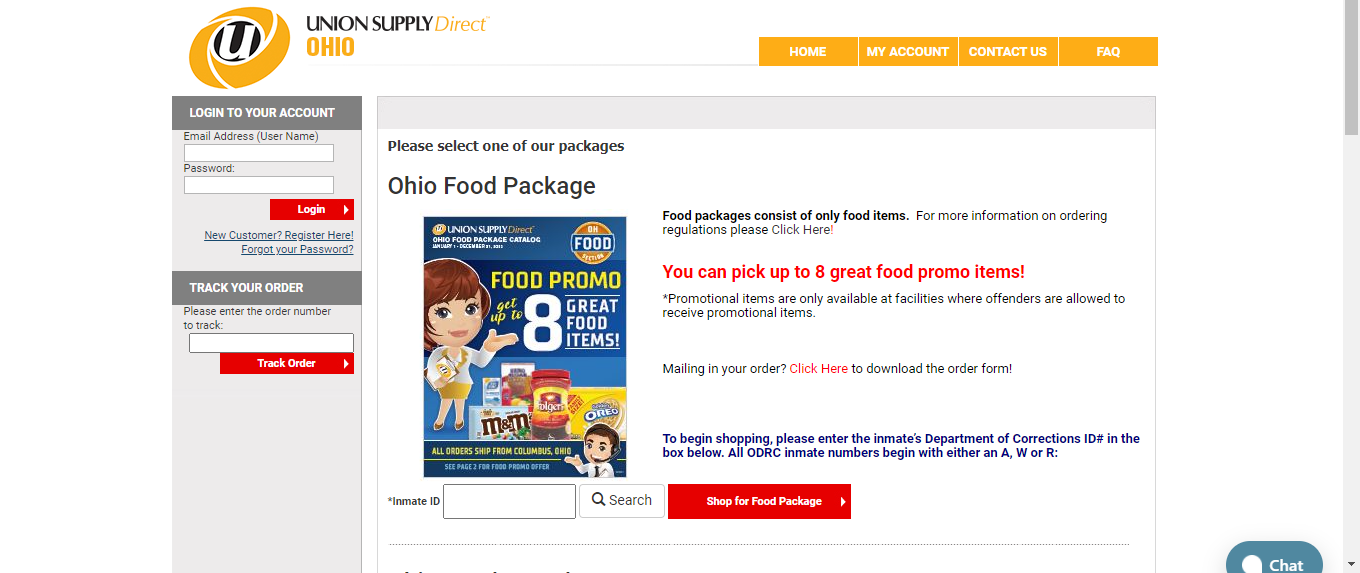Open the FAQ page

tap(1107, 52)
